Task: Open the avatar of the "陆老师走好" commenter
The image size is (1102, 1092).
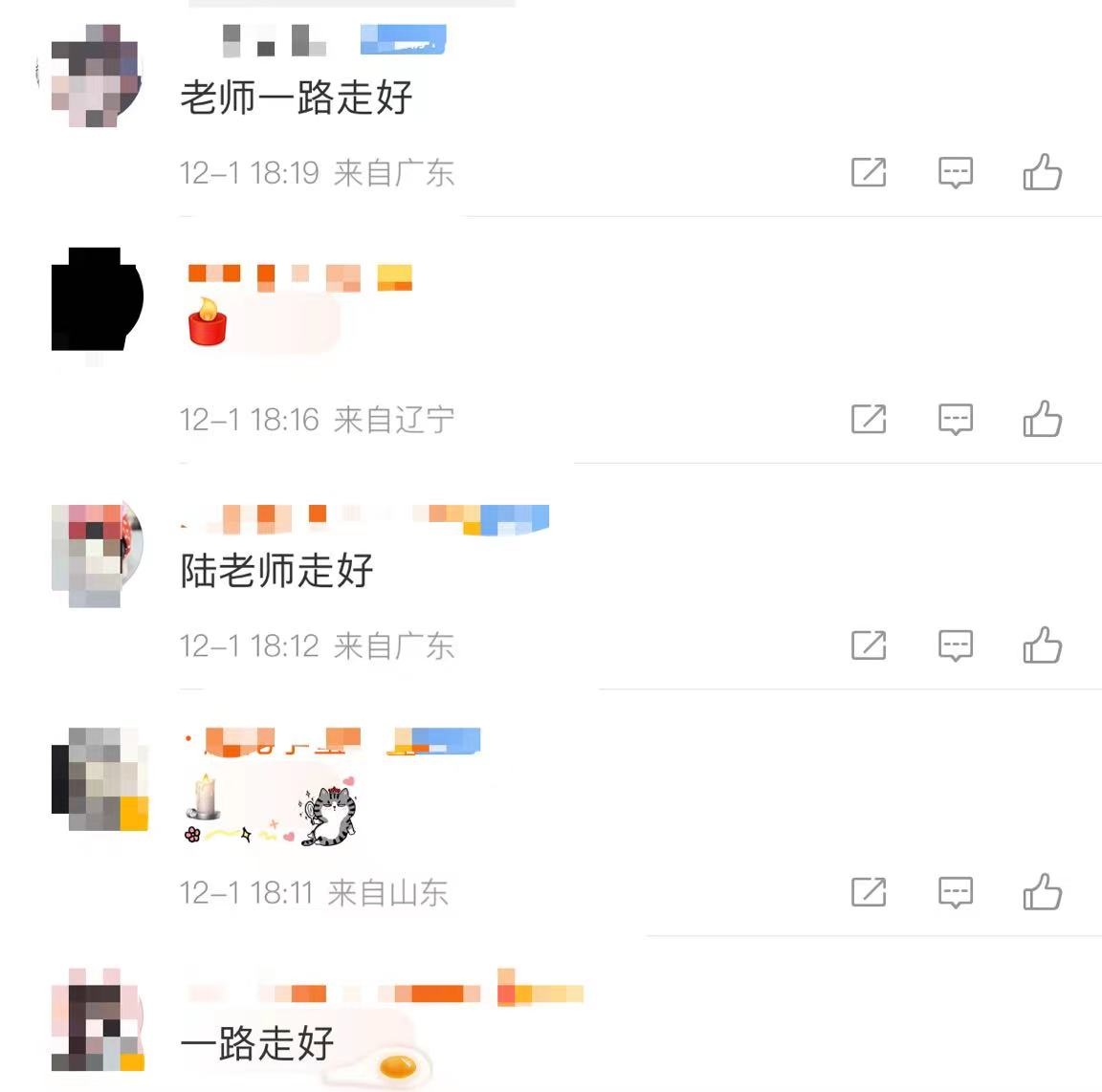Action: 97,554
